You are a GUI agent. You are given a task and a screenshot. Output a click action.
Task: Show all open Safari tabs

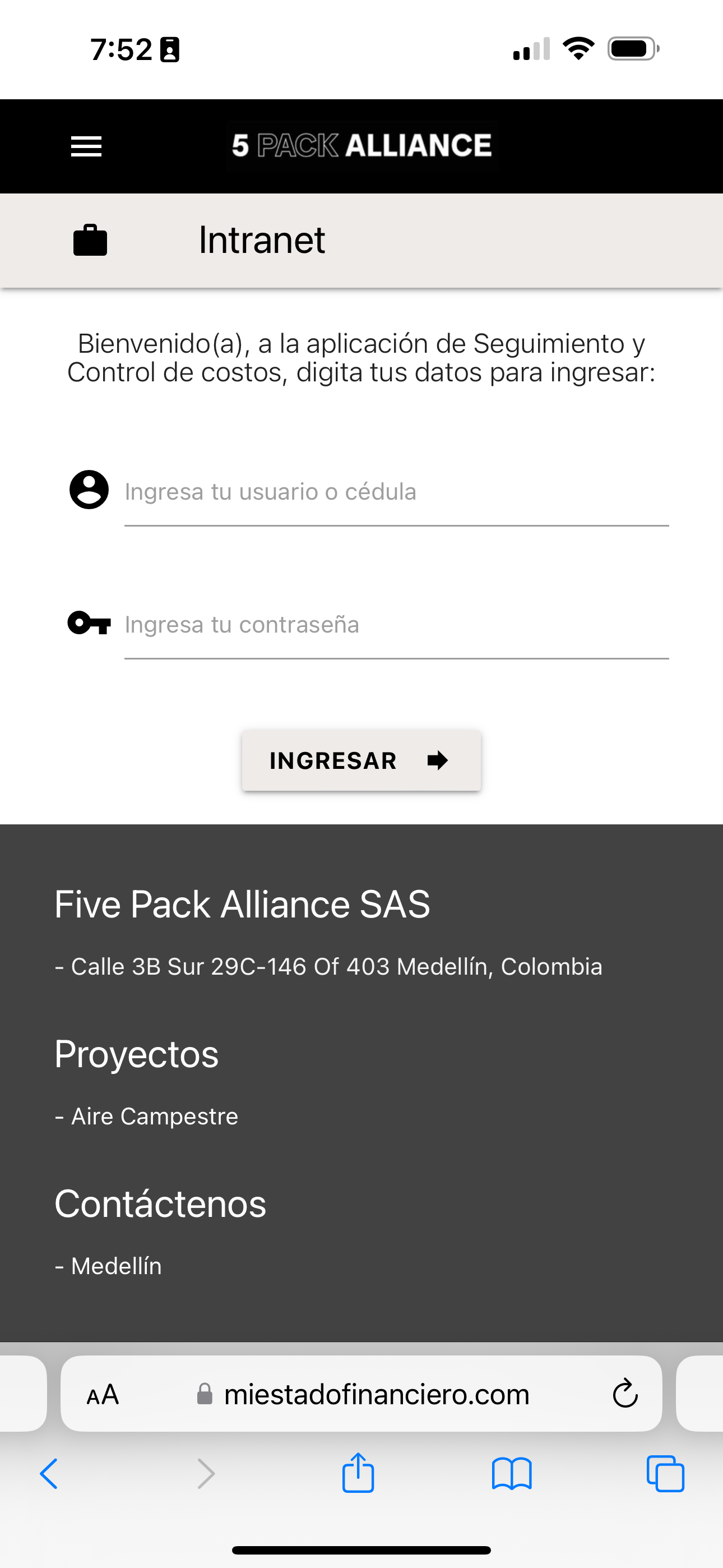665,1474
